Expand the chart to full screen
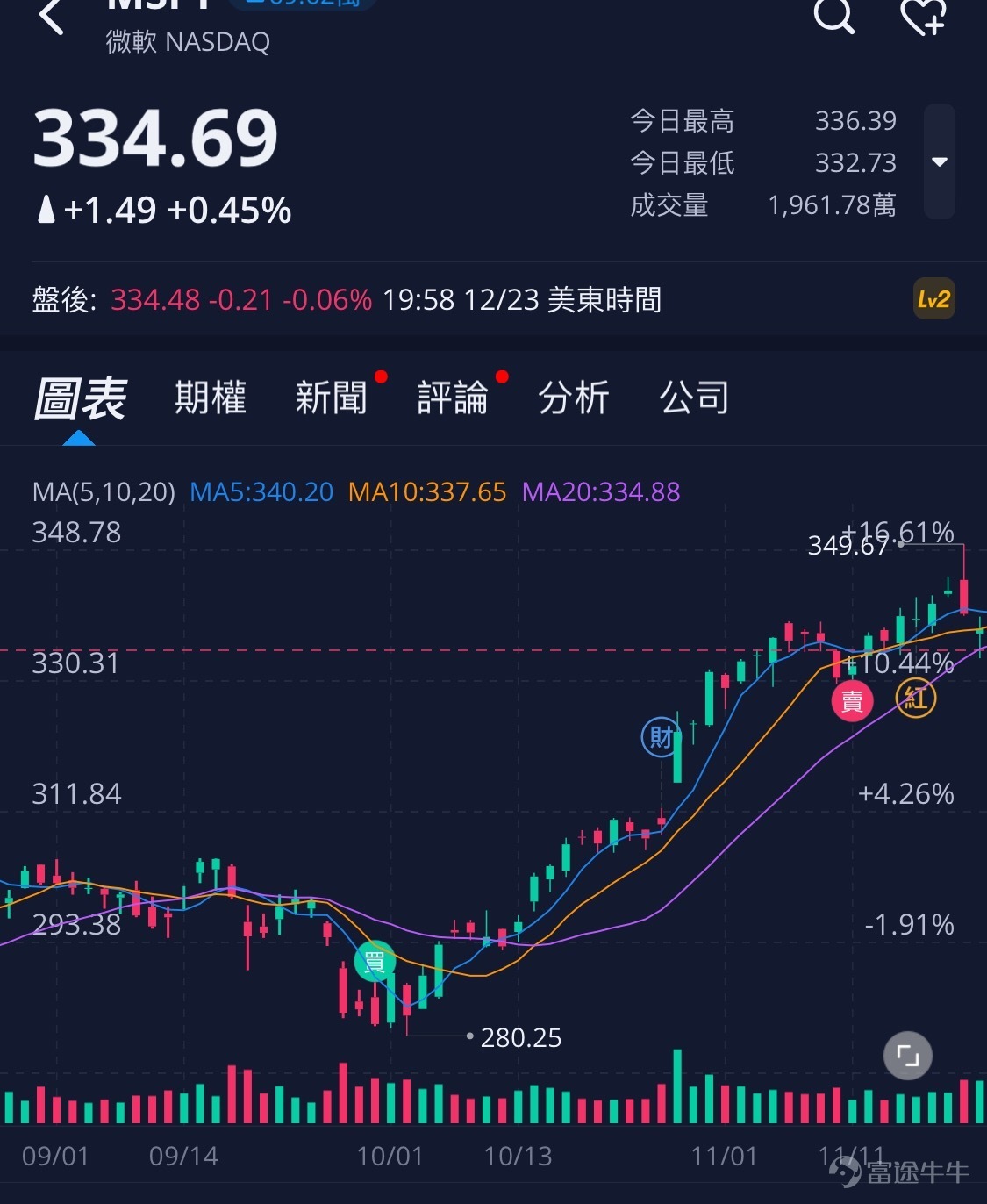The width and height of the screenshot is (987, 1204). click(907, 1056)
